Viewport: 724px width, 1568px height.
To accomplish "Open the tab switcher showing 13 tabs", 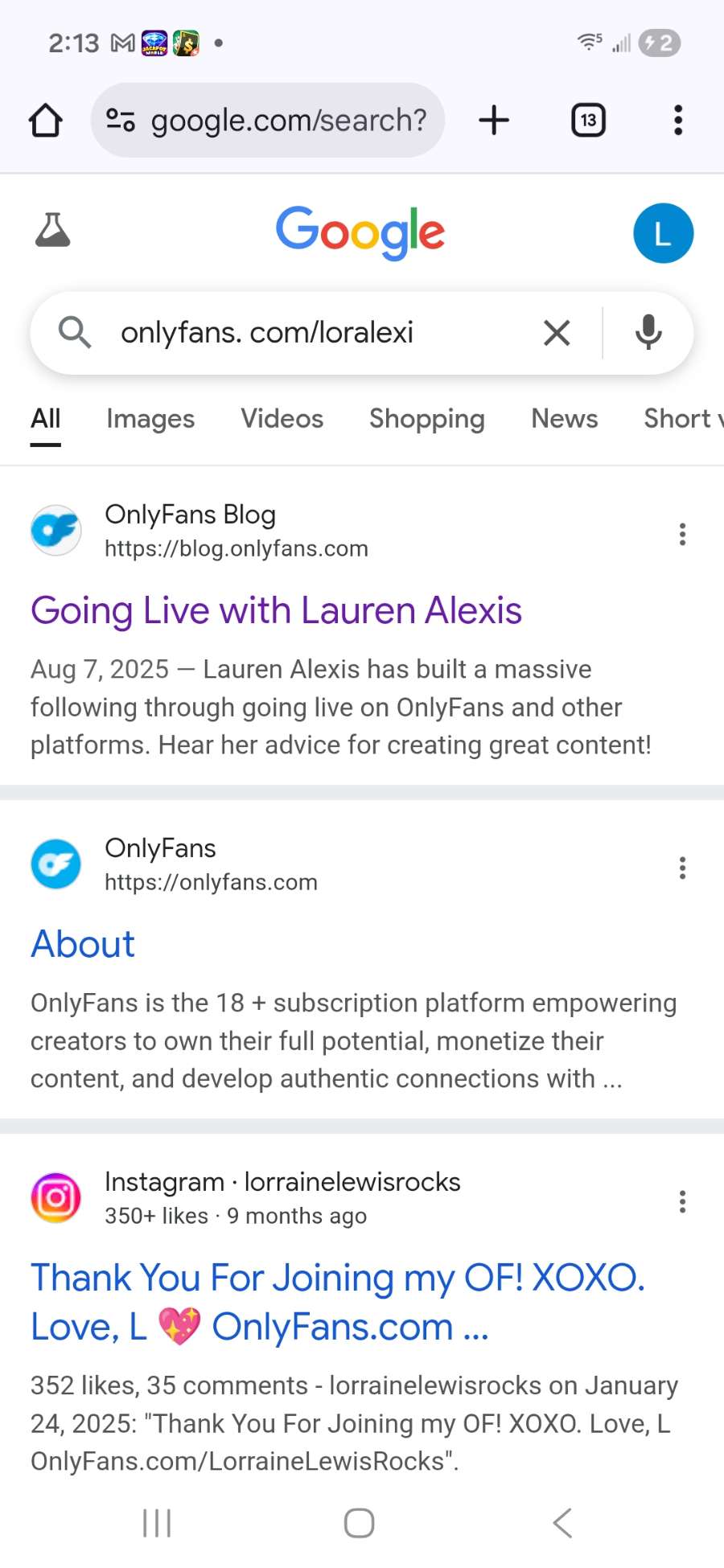I will [588, 121].
